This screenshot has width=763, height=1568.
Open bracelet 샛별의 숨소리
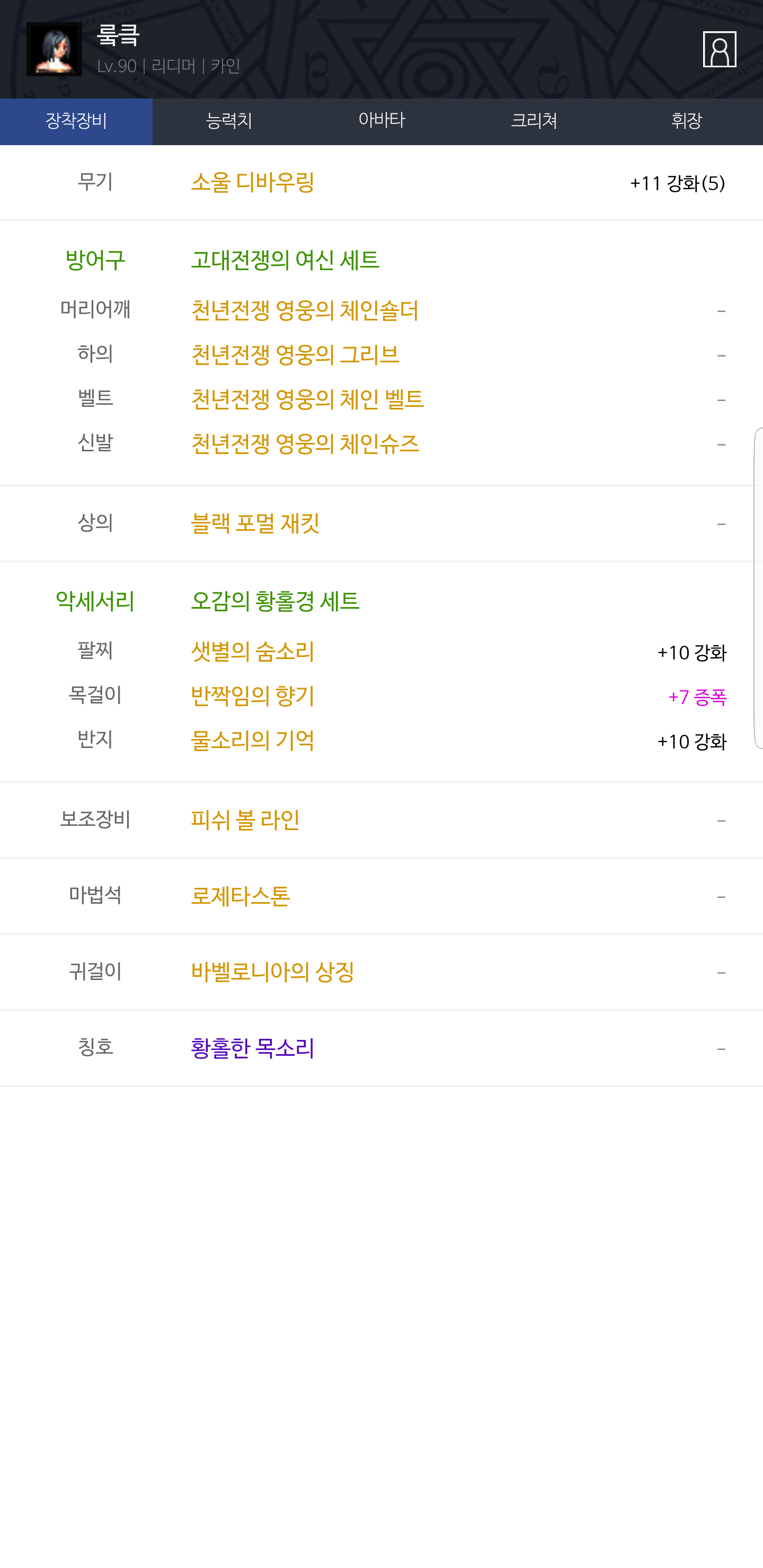point(252,652)
